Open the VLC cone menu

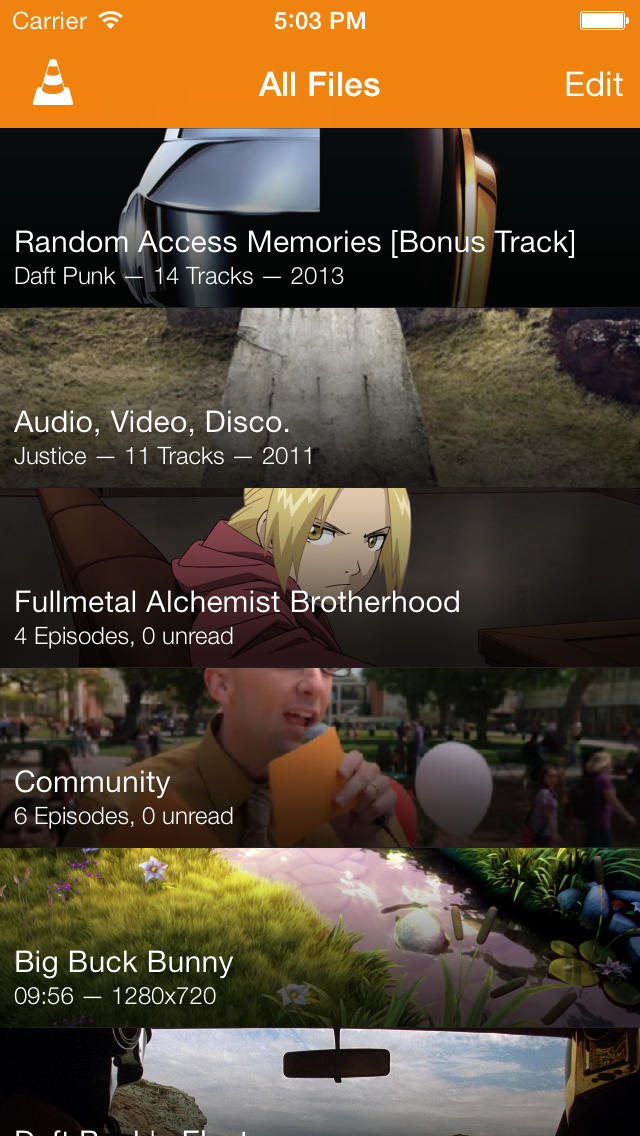tap(53, 84)
